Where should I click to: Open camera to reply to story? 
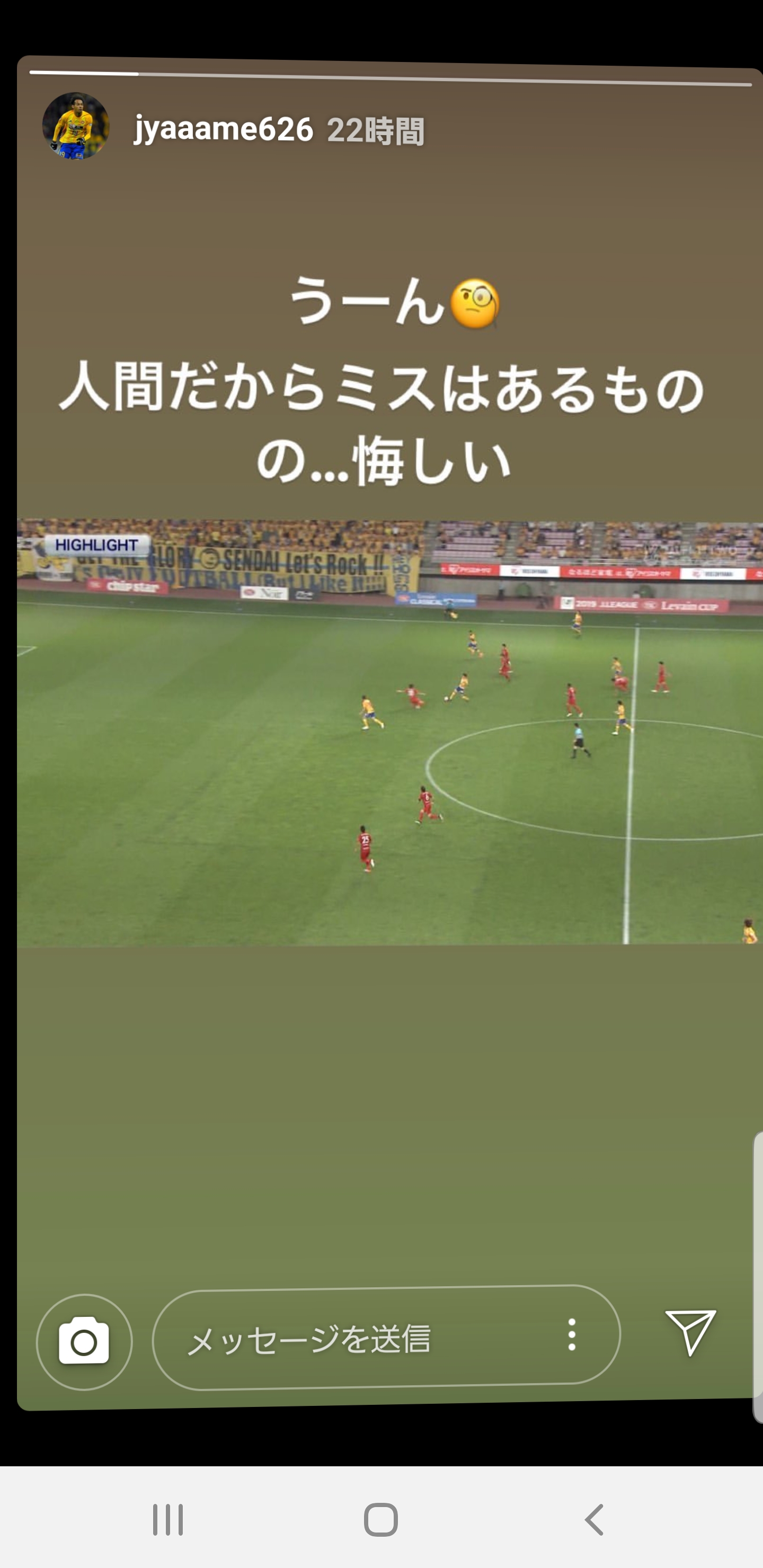coord(84,1342)
